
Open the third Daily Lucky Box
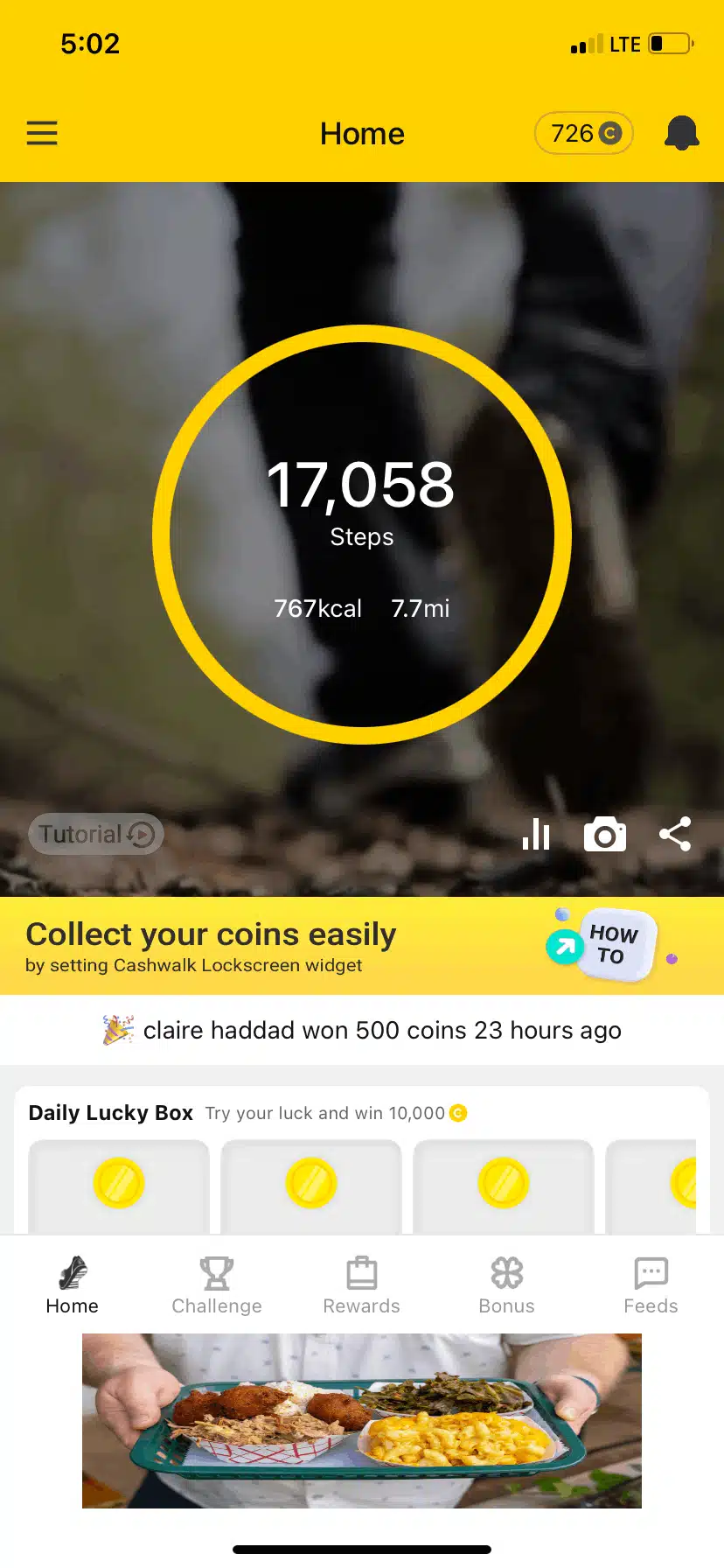(504, 1185)
